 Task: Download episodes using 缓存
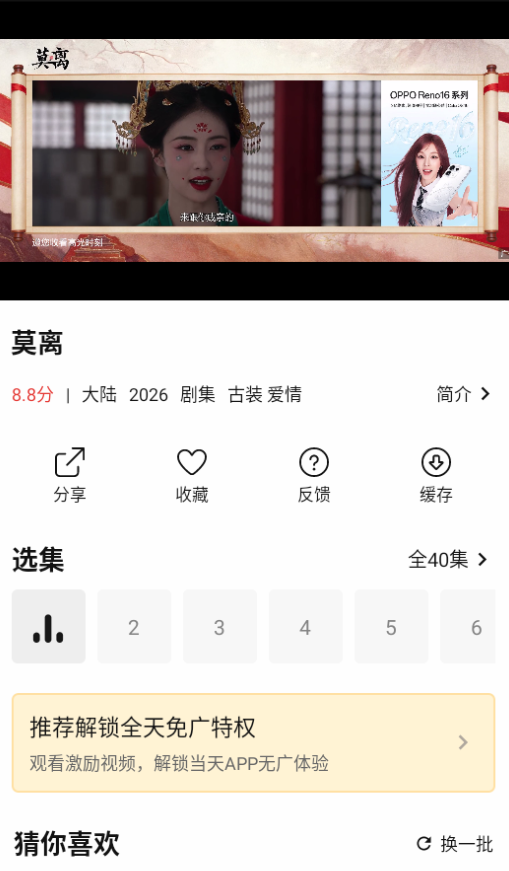pyautogui.click(x=436, y=475)
